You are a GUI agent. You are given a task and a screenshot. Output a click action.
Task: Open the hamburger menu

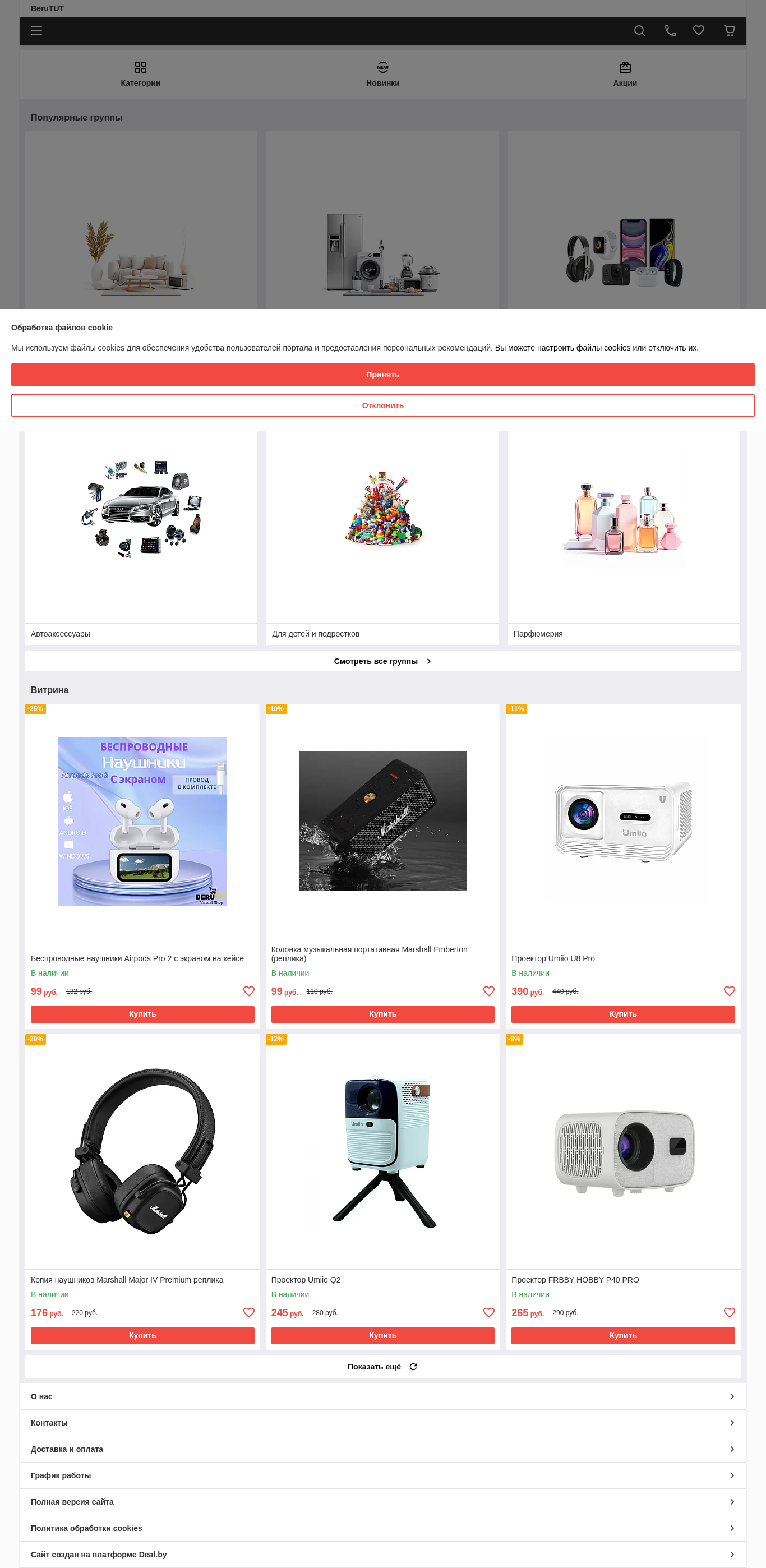coord(36,31)
